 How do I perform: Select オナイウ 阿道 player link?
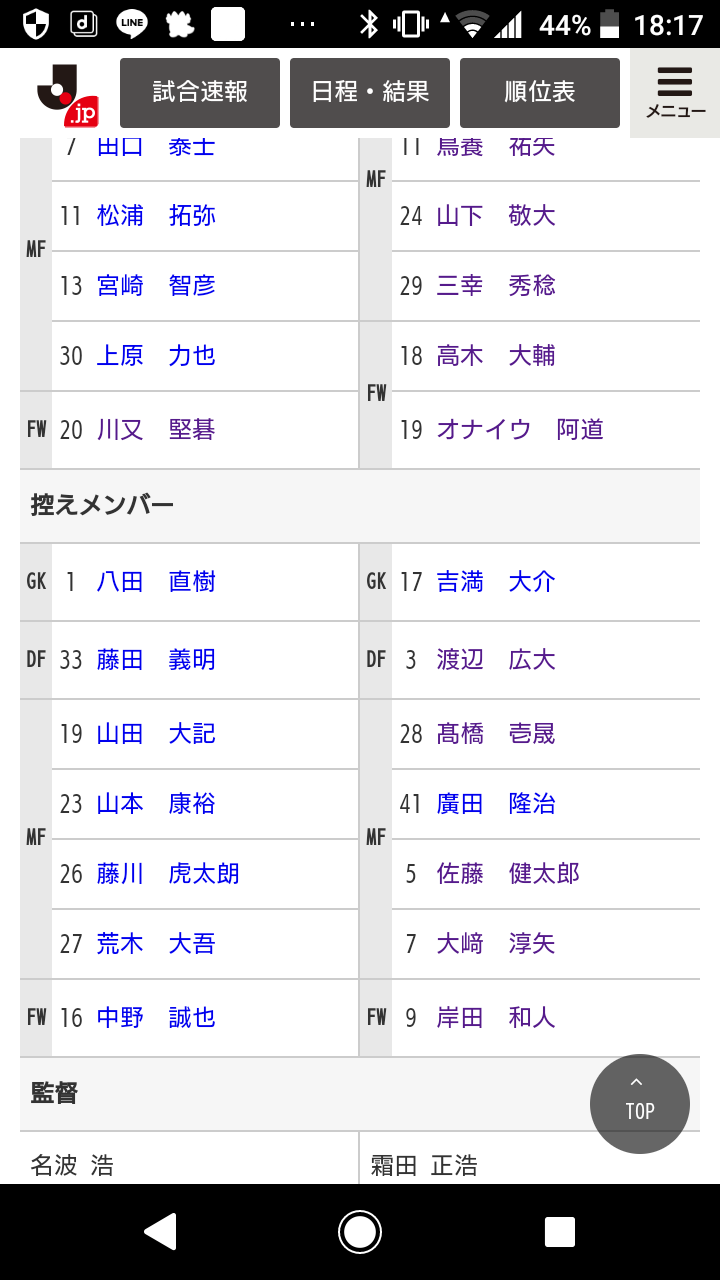click(520, 430)
